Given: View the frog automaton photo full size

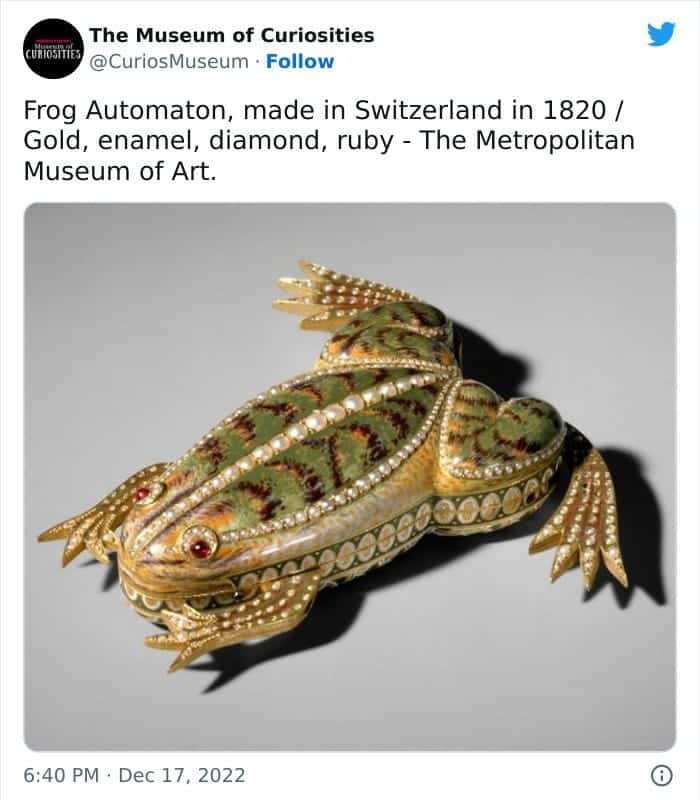Looking at the screenshot, I should [x=350, y=477].
